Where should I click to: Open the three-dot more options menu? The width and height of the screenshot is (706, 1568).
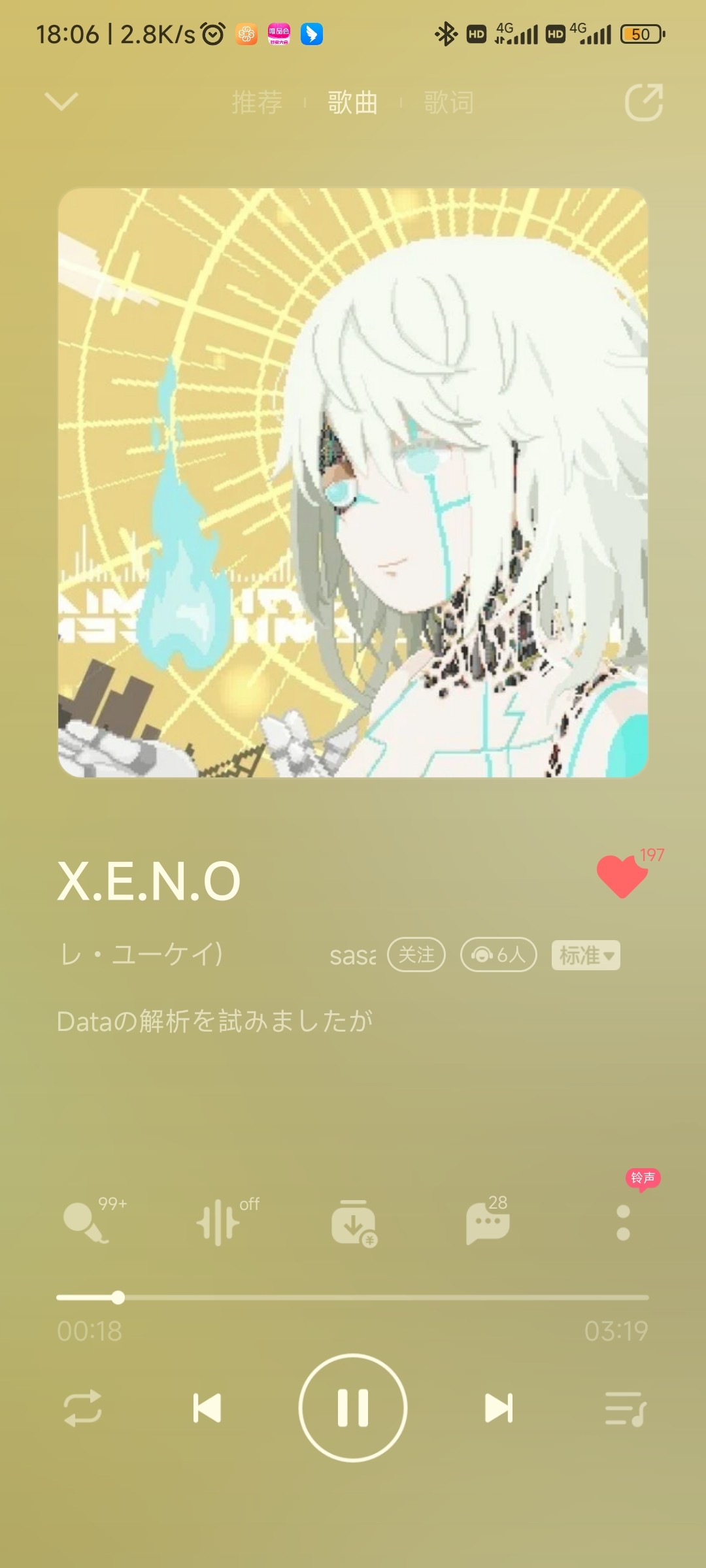point(623,1222)
